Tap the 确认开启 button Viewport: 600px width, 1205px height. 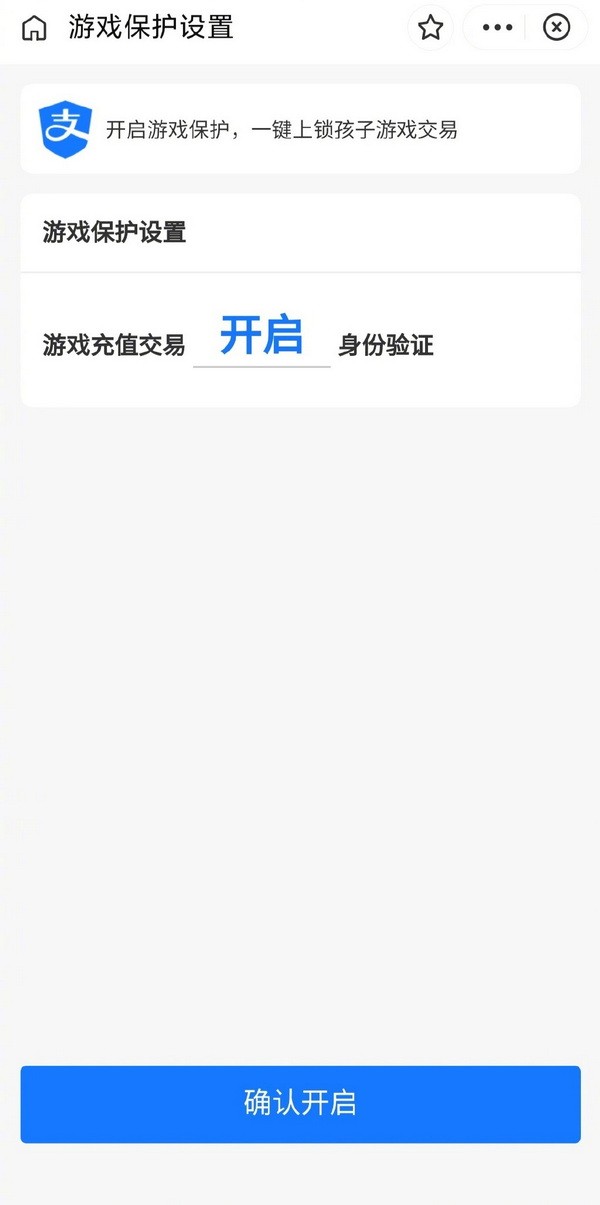click(300, 1104)
